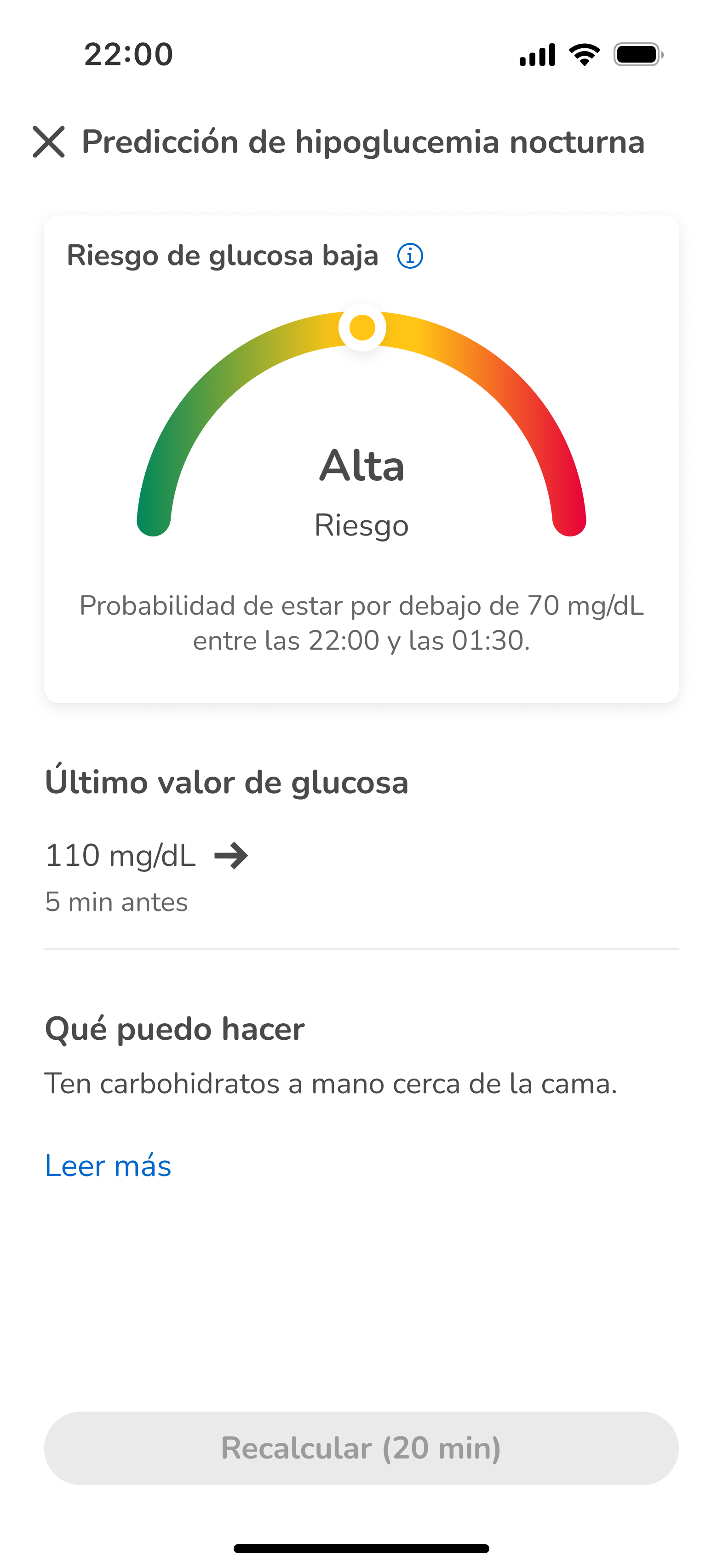
Task: Close the nocturnal hypoglycemia prediction screen
Action: 49,143
